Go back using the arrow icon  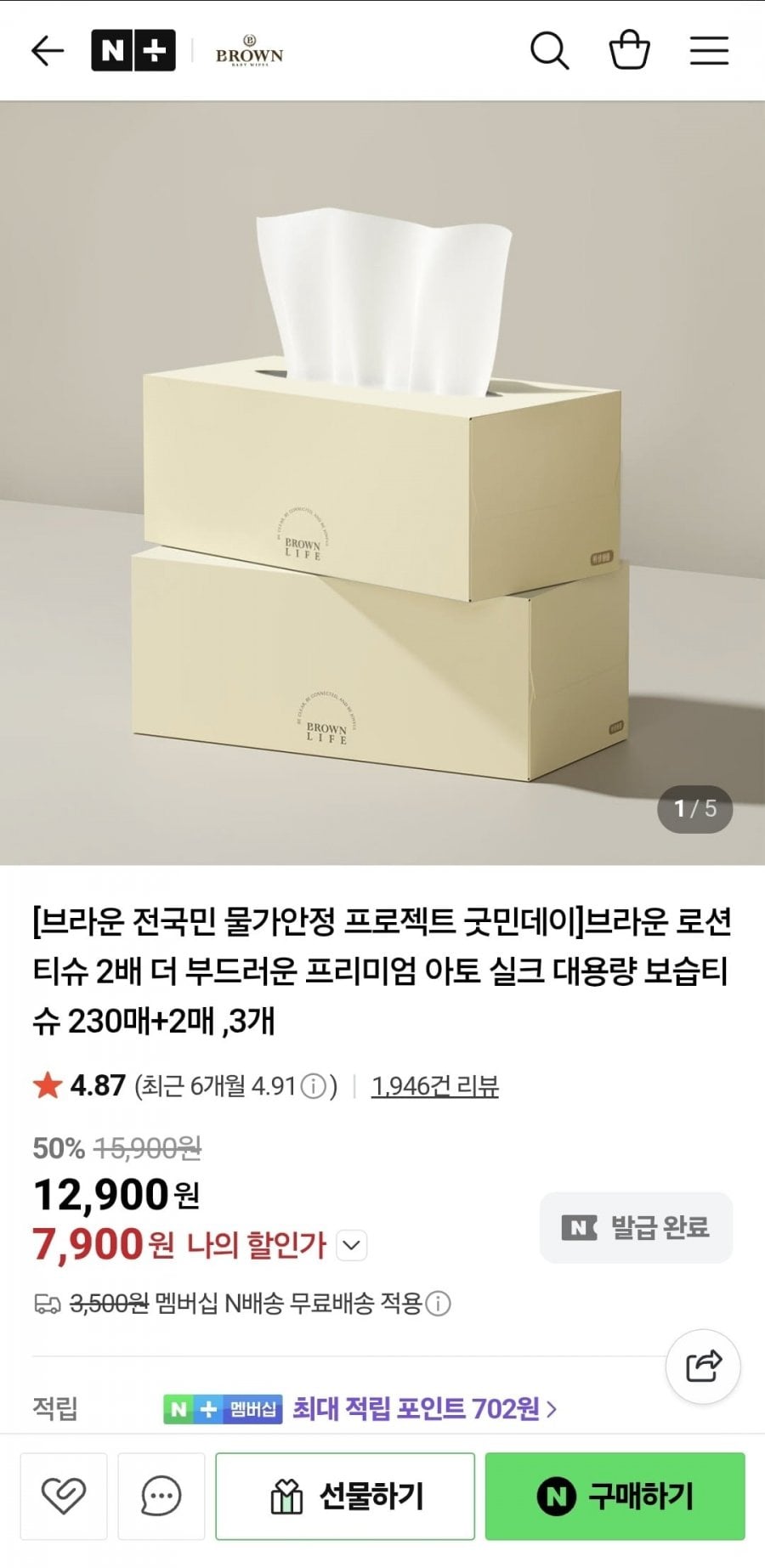[x=48, y=51]
